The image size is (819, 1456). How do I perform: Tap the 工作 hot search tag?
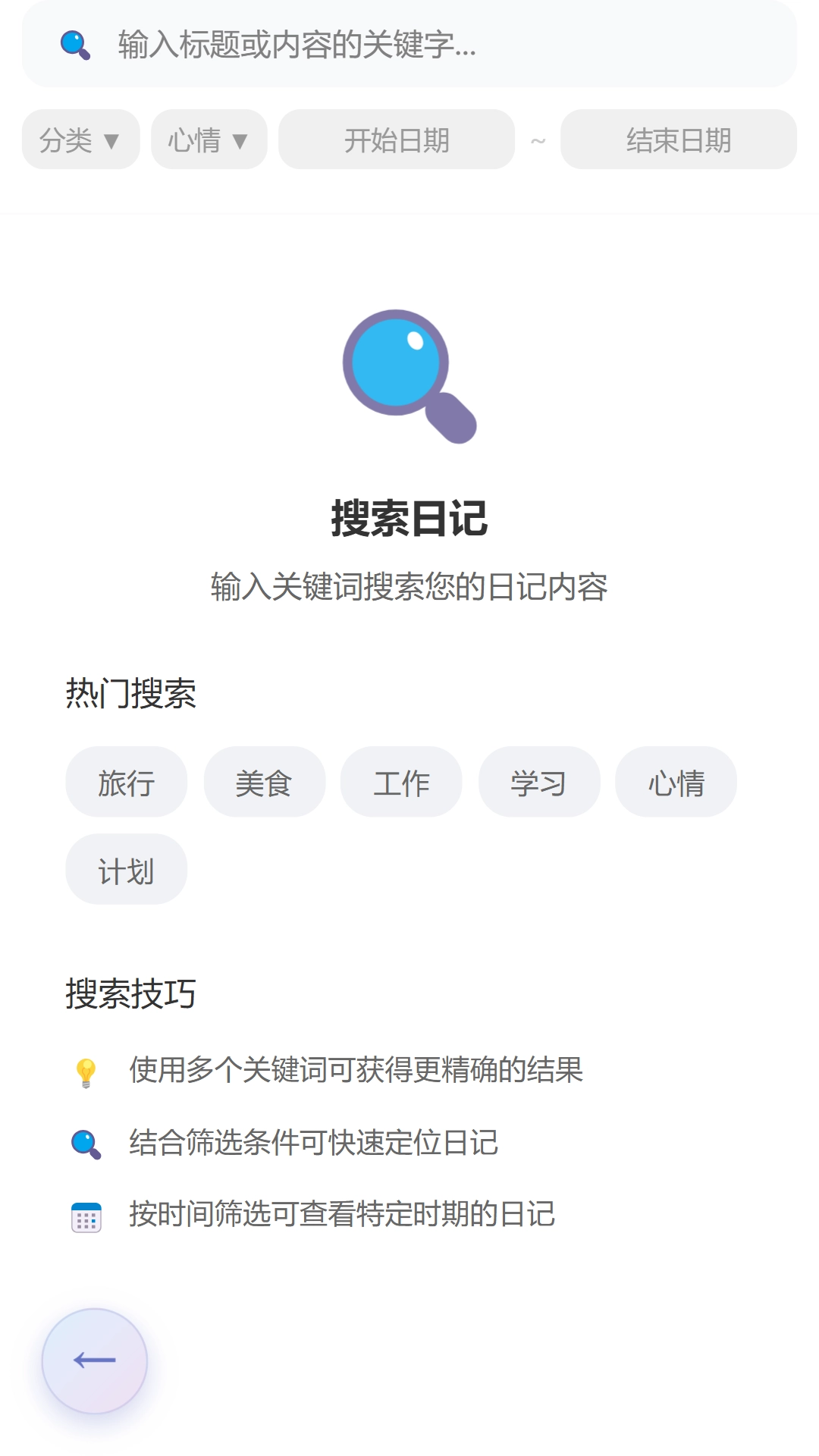tap(401, 781)
